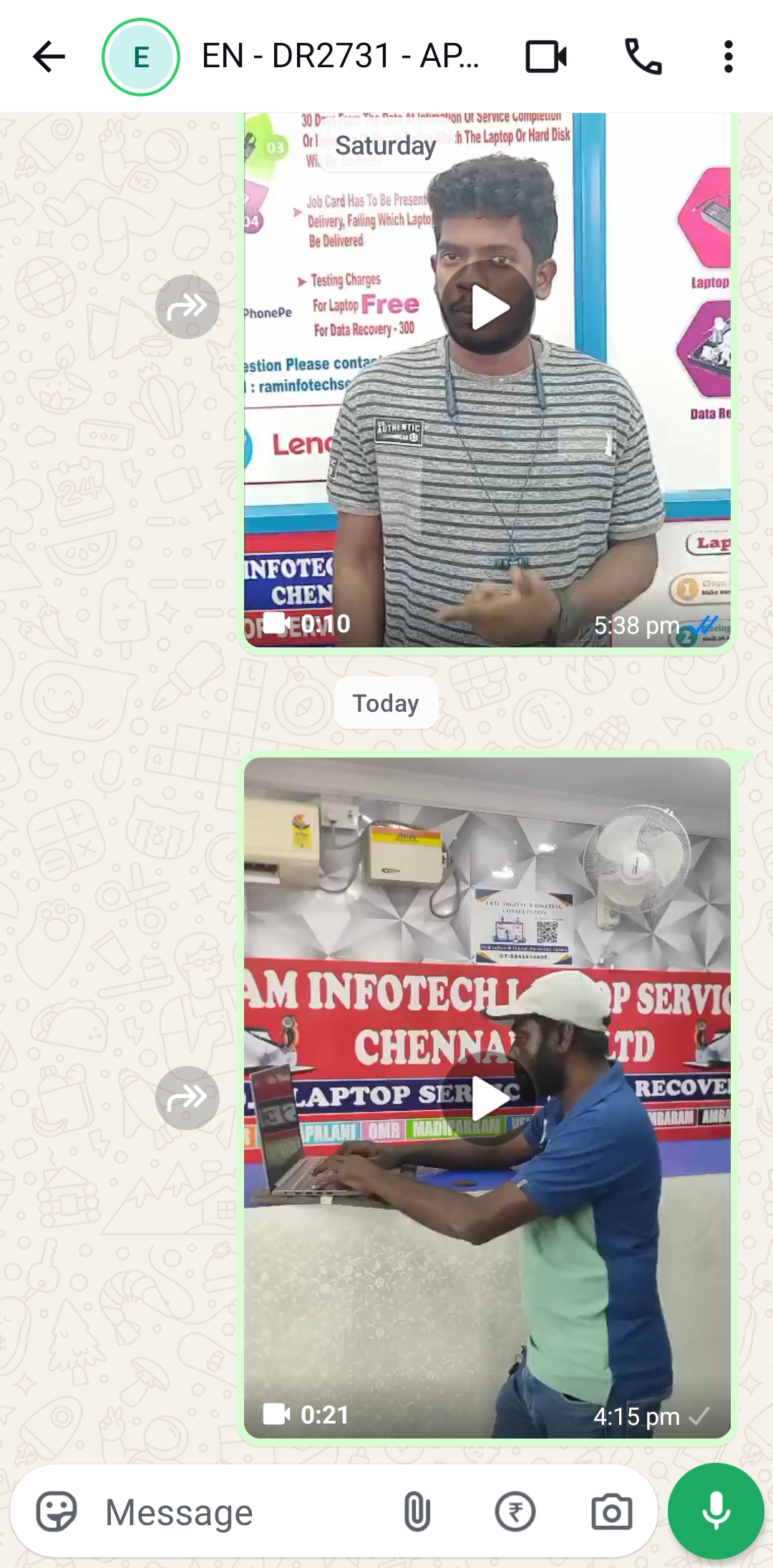Forward the 5:38 pm video message
This screenshot has width=773, height=1568.
188,307
